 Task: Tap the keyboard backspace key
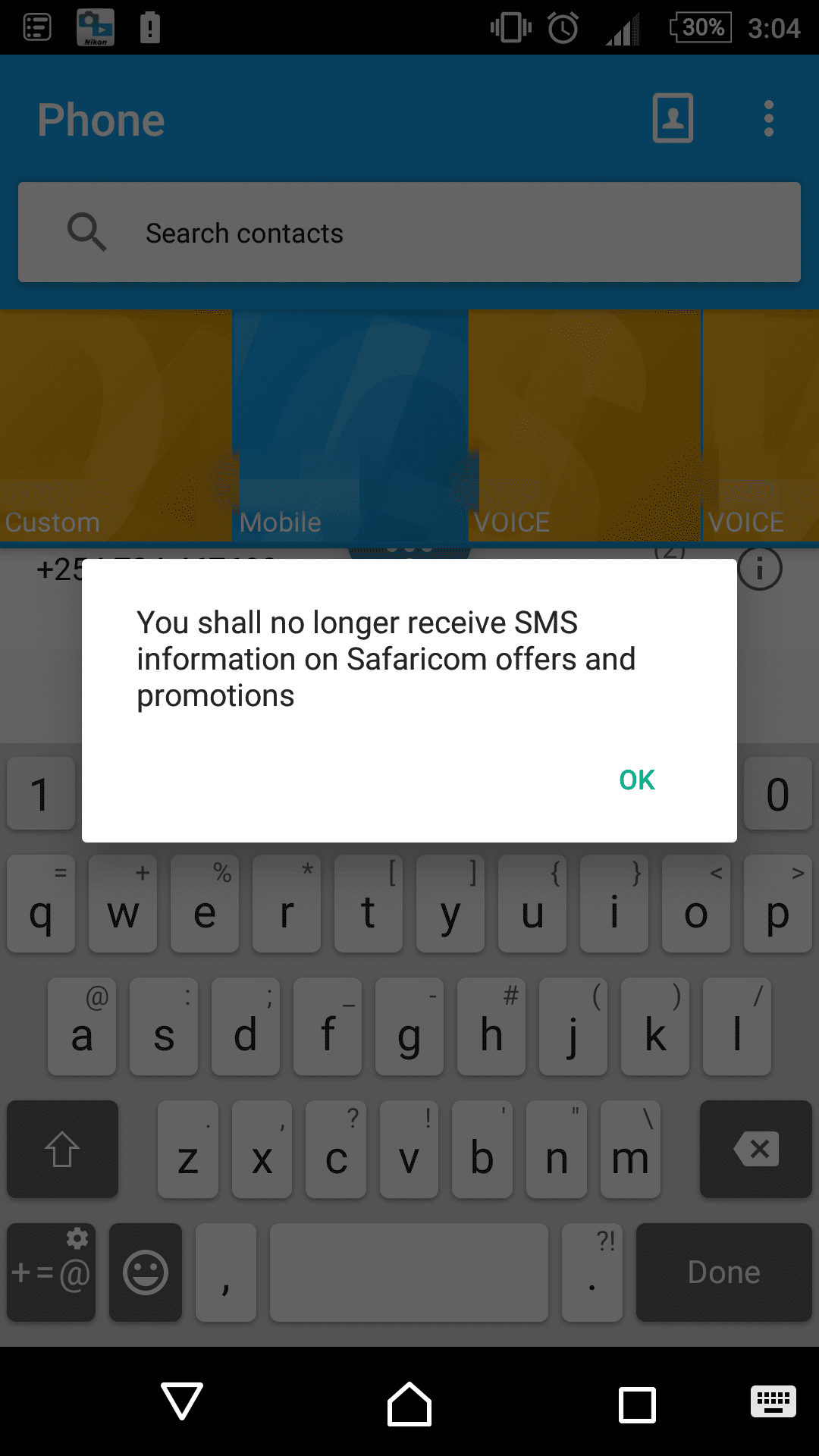pyautogui.click(x=755, y=1149)
